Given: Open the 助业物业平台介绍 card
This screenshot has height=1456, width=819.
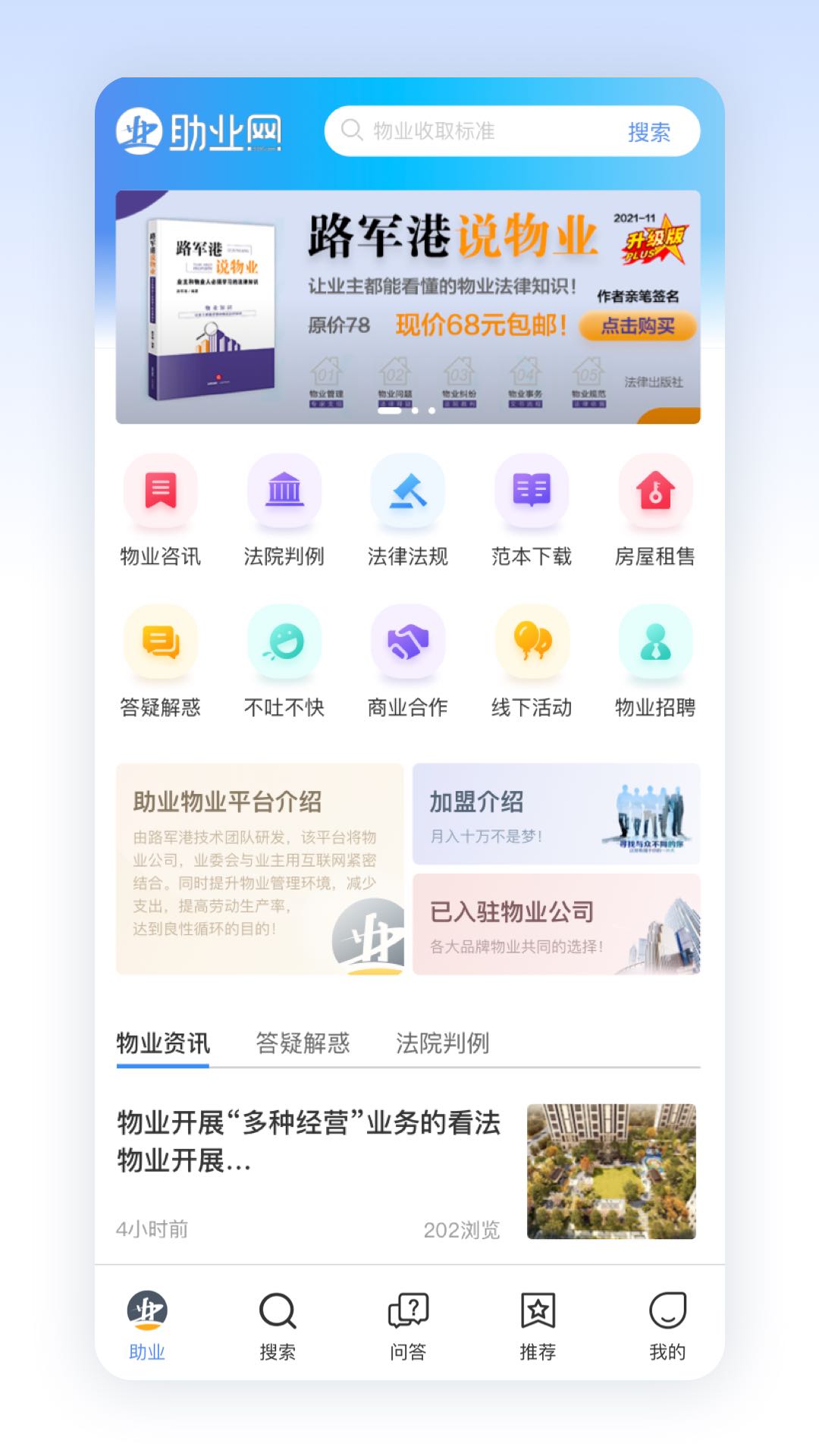Looking at the screenshot, I should click(x=259, y=868).
